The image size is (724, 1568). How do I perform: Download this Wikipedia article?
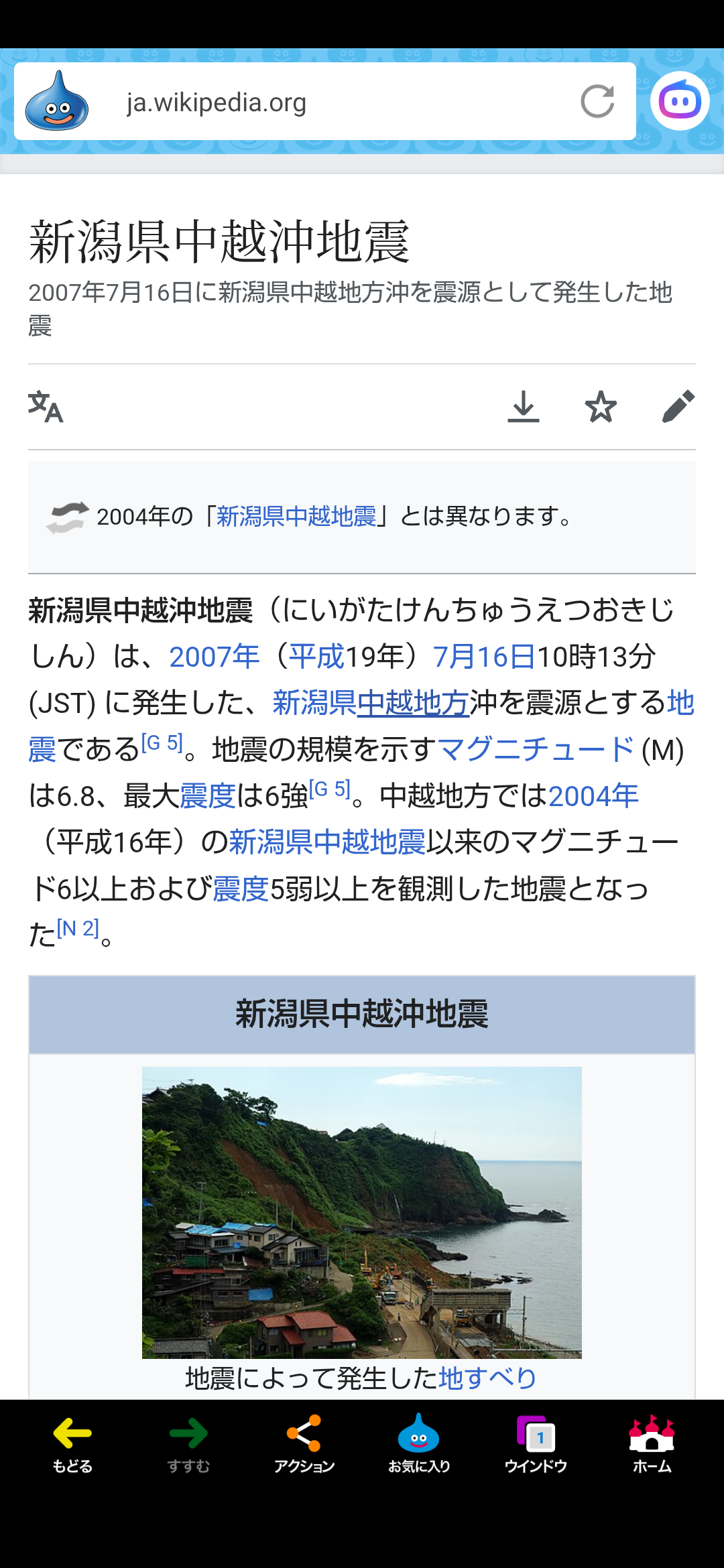pyautogui.click(x=524, y=407)
